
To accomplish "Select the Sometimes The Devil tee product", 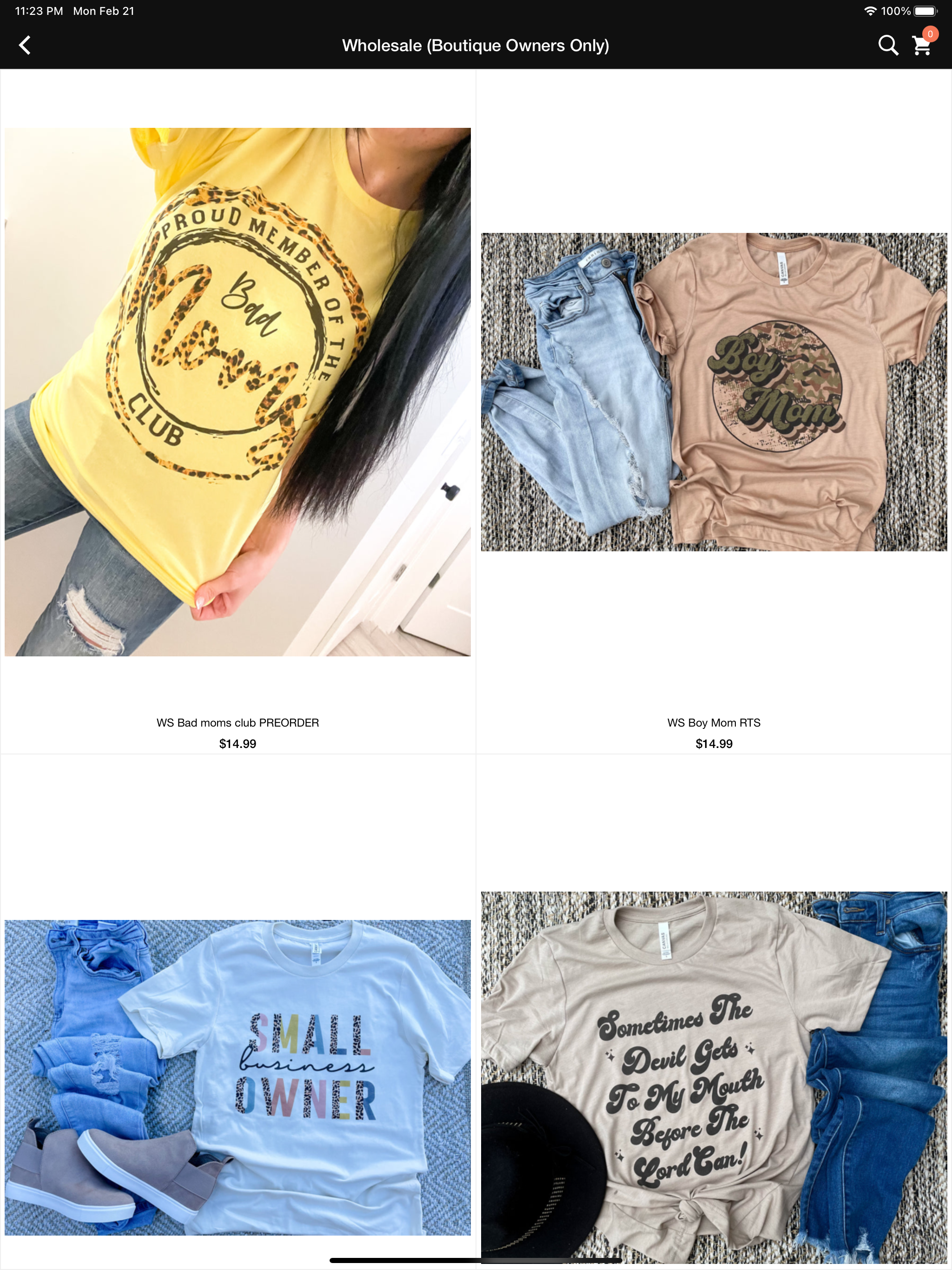I will point(714,1077).
